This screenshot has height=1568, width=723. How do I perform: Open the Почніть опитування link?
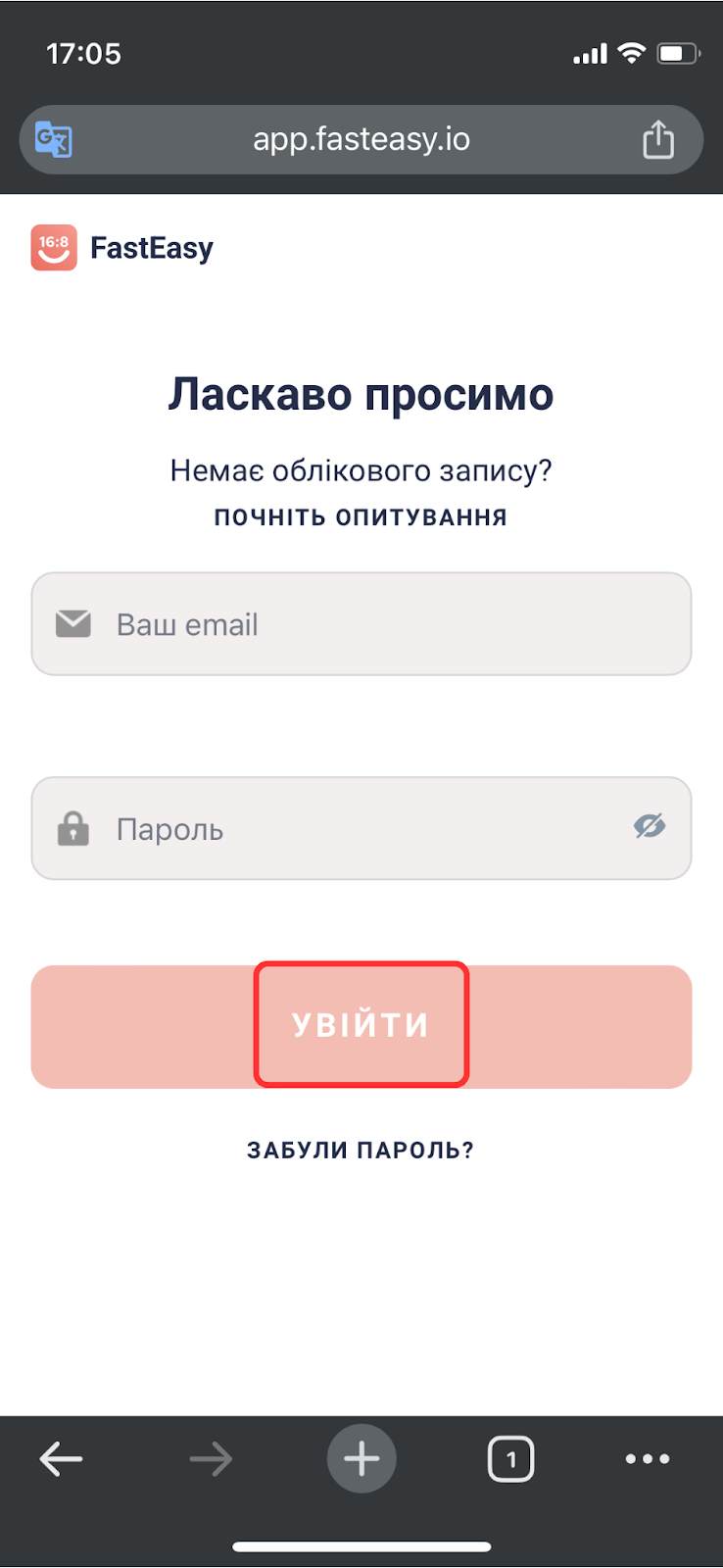pos(361,517)
